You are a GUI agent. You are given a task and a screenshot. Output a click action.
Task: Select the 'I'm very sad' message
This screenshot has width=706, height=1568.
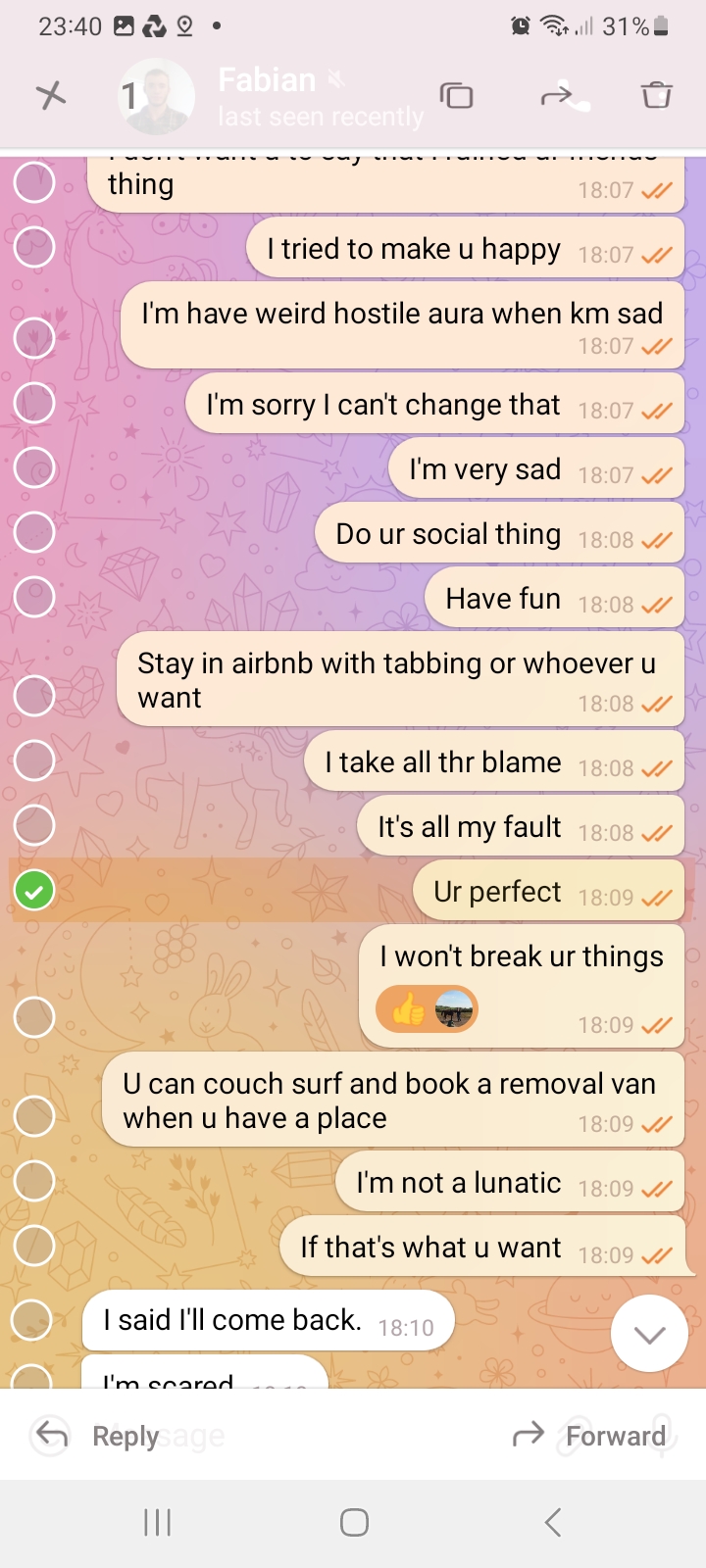(x=34, y=467)
